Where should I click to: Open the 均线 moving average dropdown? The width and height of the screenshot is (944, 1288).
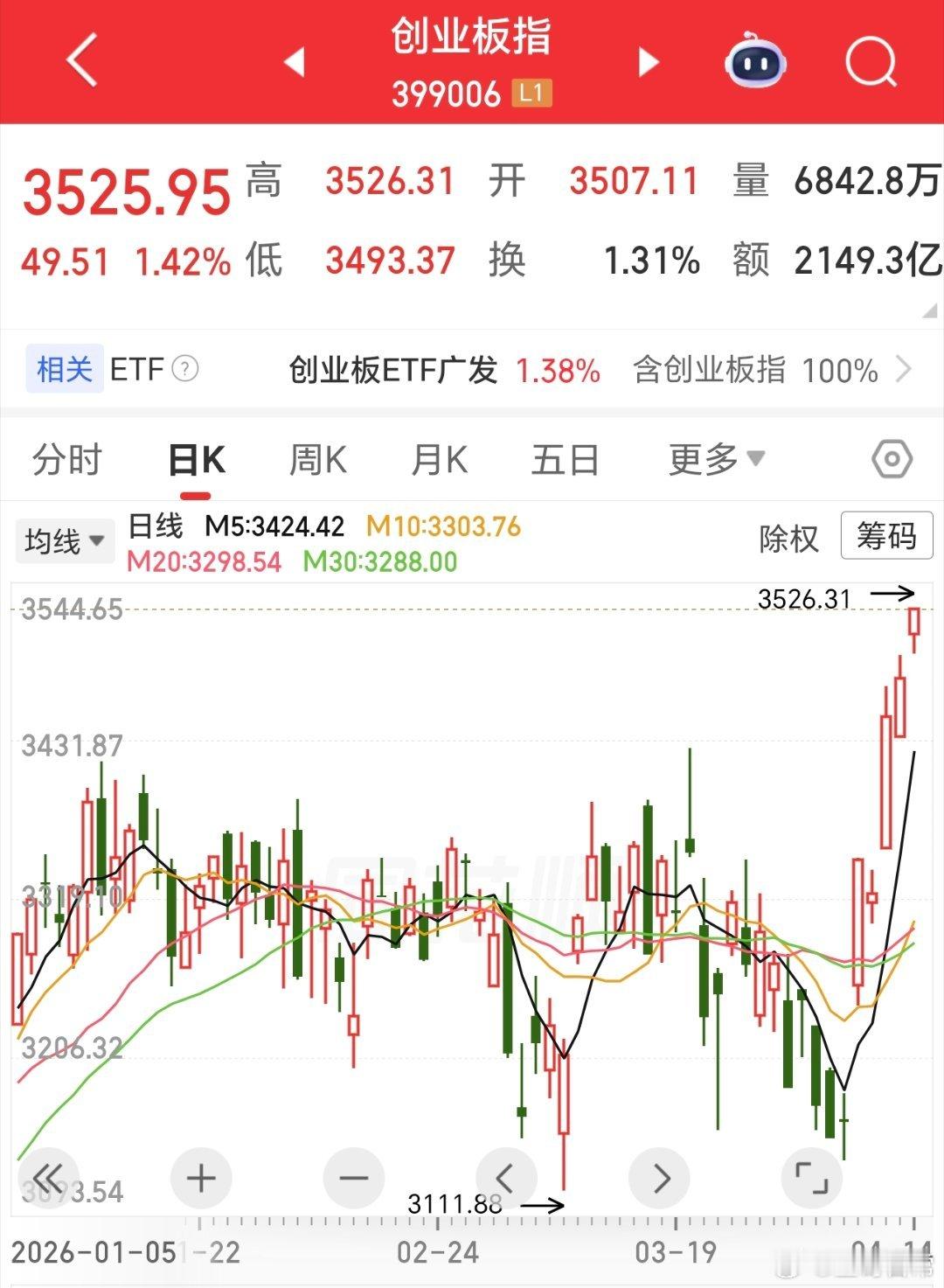tap(65, 540)
